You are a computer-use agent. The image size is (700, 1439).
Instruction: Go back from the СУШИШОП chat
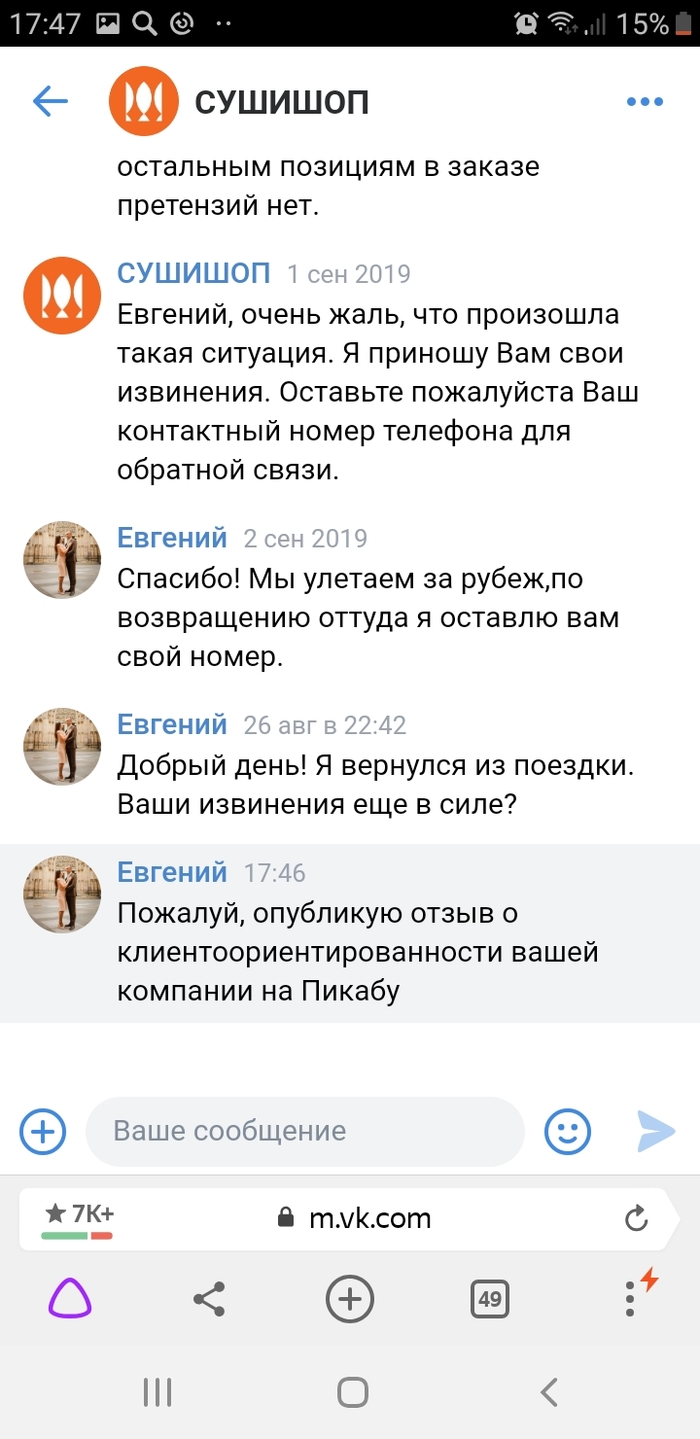(x=50, y=101)
